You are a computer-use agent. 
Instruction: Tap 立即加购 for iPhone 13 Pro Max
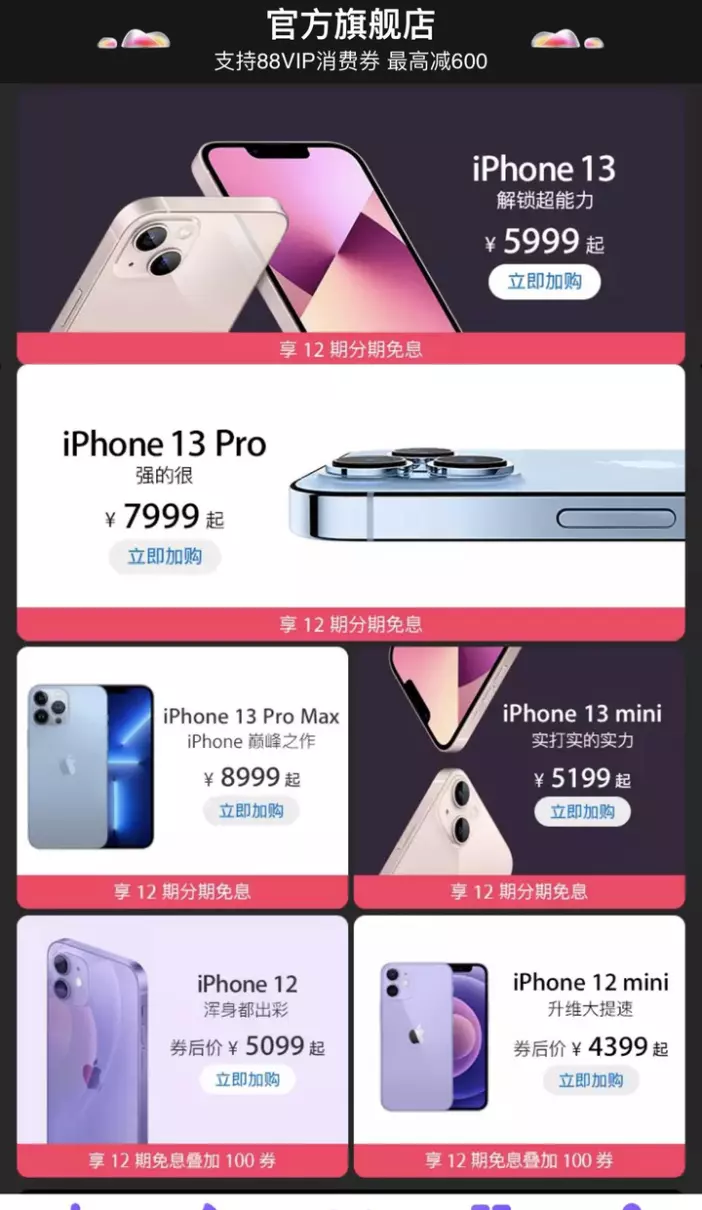tap(251, 811)
